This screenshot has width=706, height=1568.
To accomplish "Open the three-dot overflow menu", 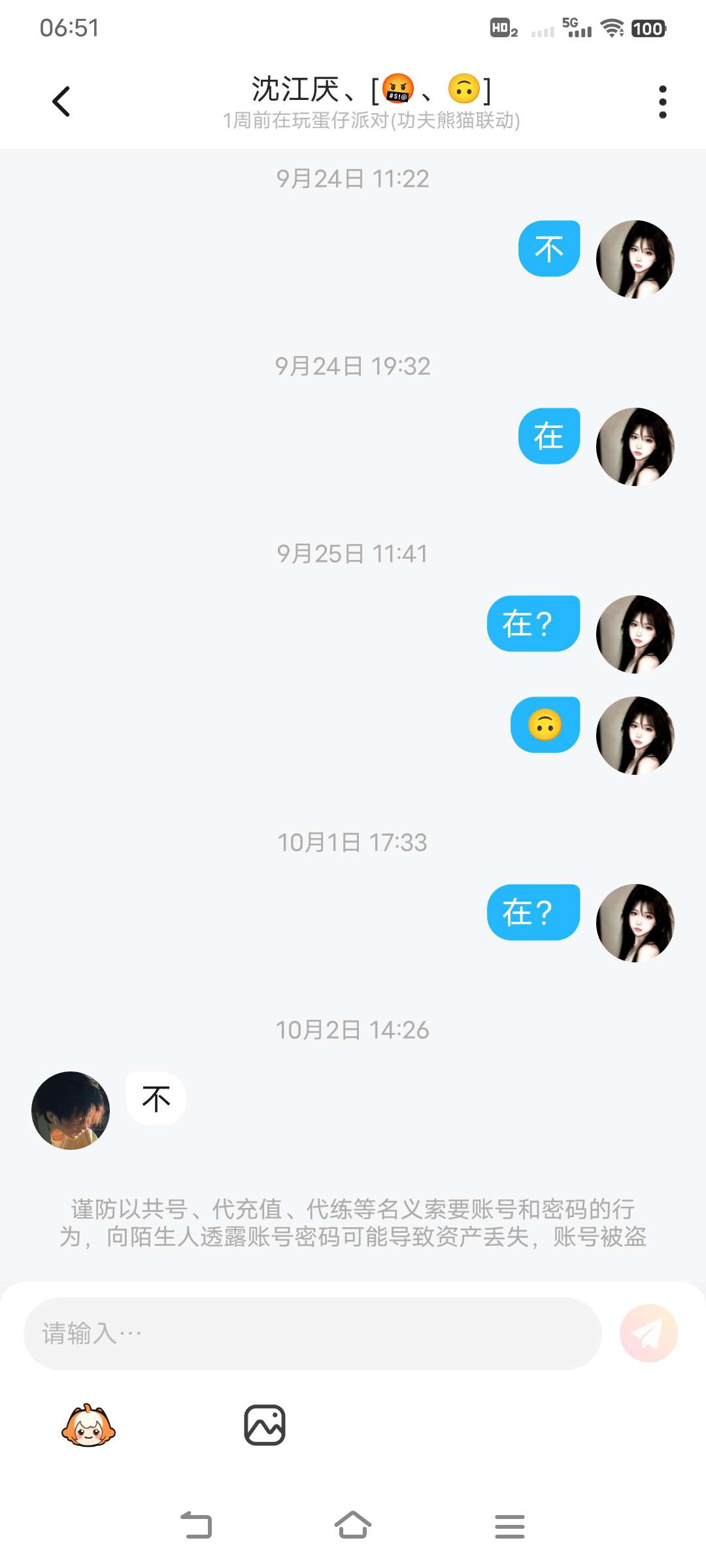I will (x=662, y=102).
